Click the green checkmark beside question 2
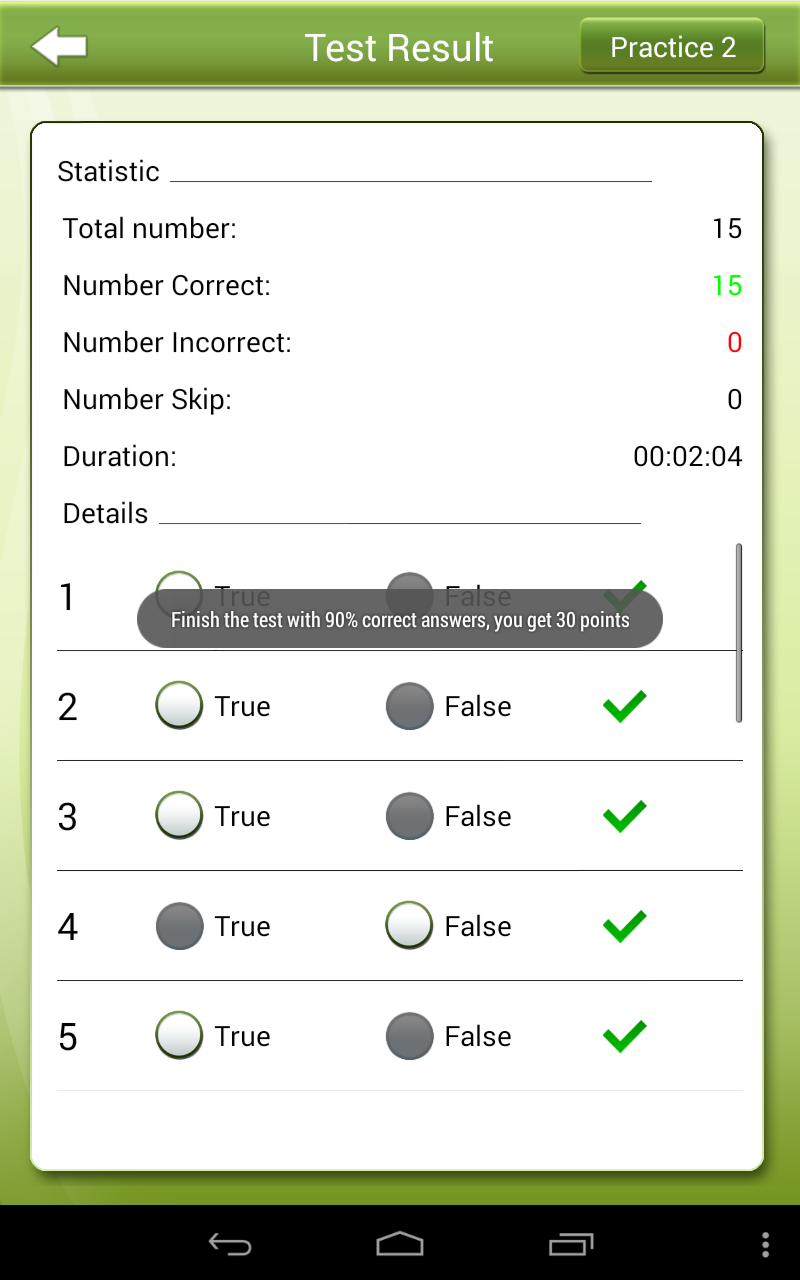The height and width of the screenshot is (1280, 800). (x=623, y=706)
